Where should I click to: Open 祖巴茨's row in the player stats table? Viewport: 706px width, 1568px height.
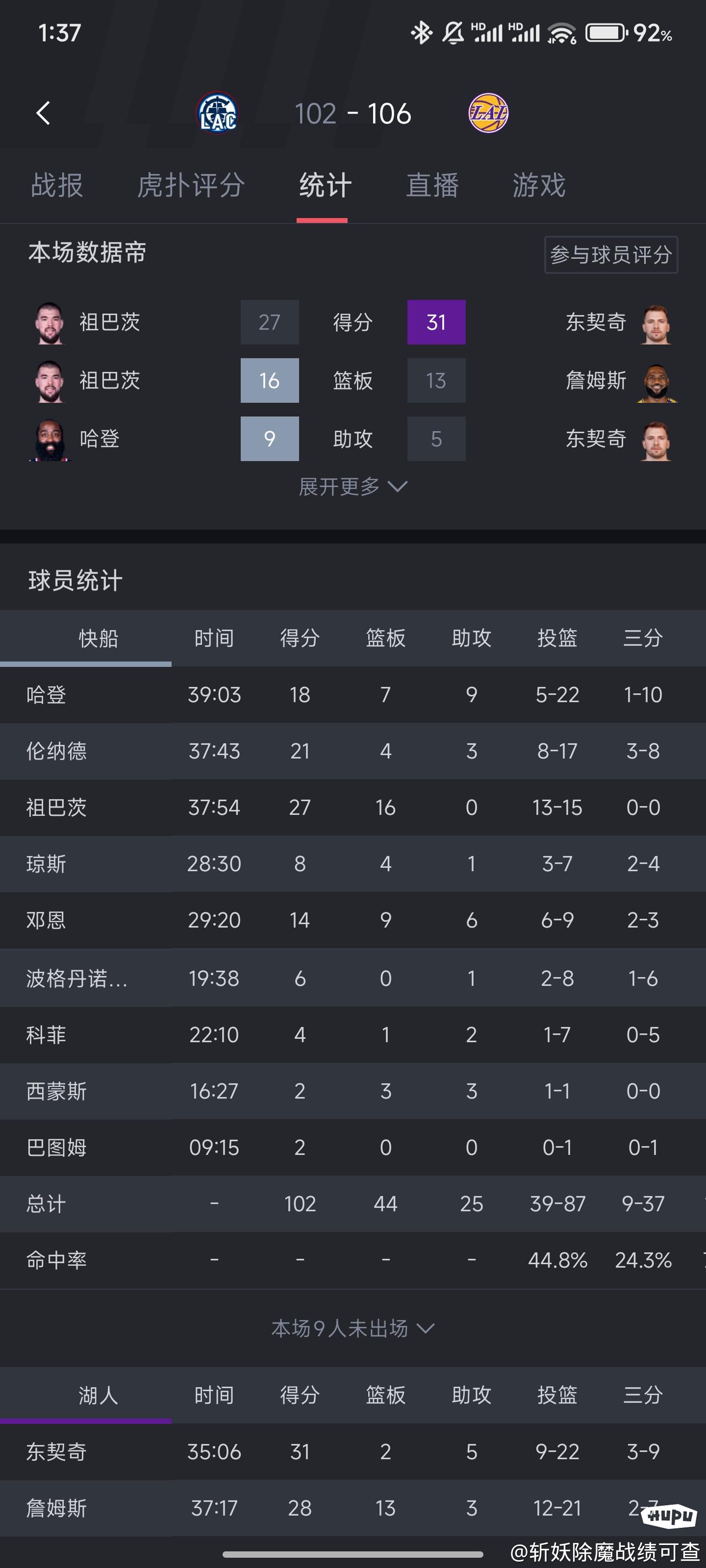353,807
